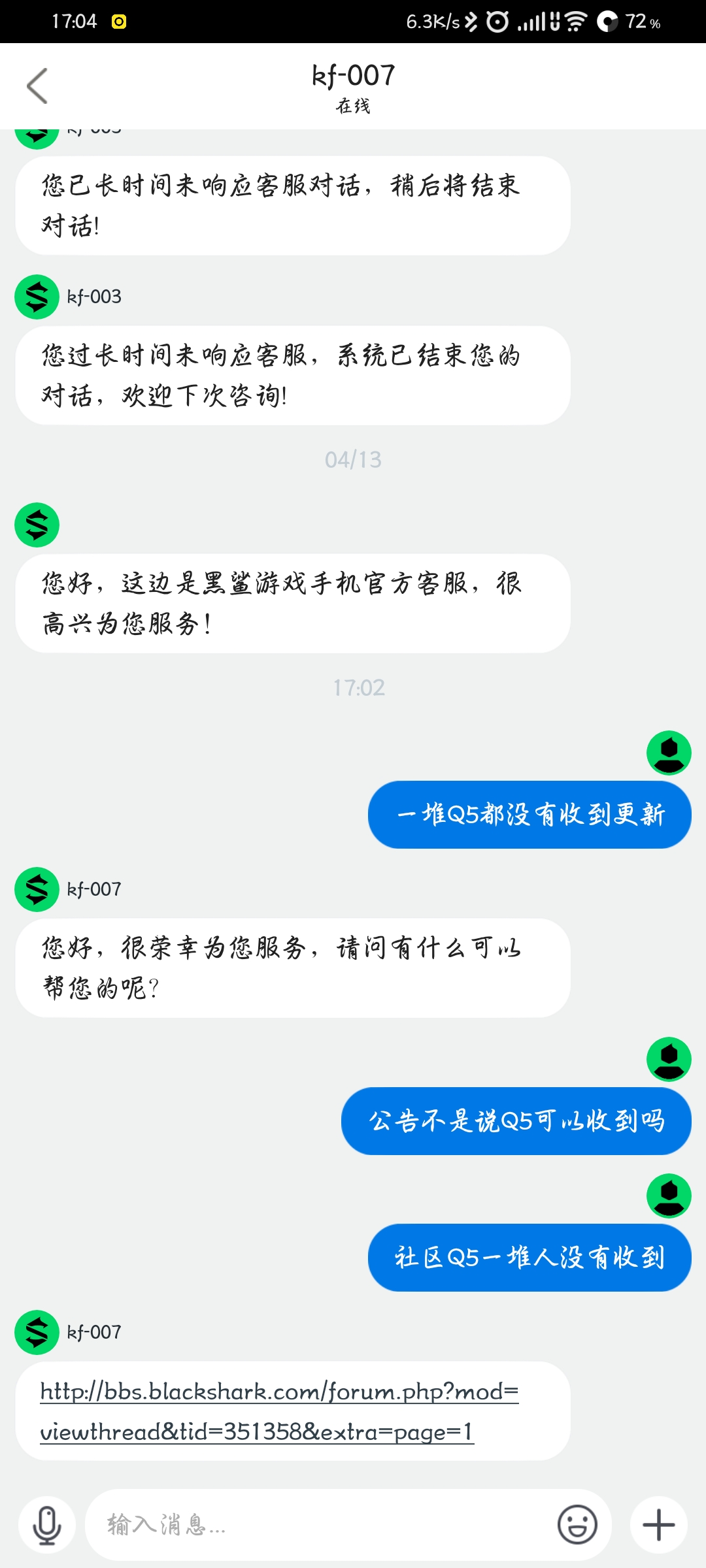This screenshot has width=706, height=1568.
Task: Tap the microphone voice input icon
Action: point(47,1525)
